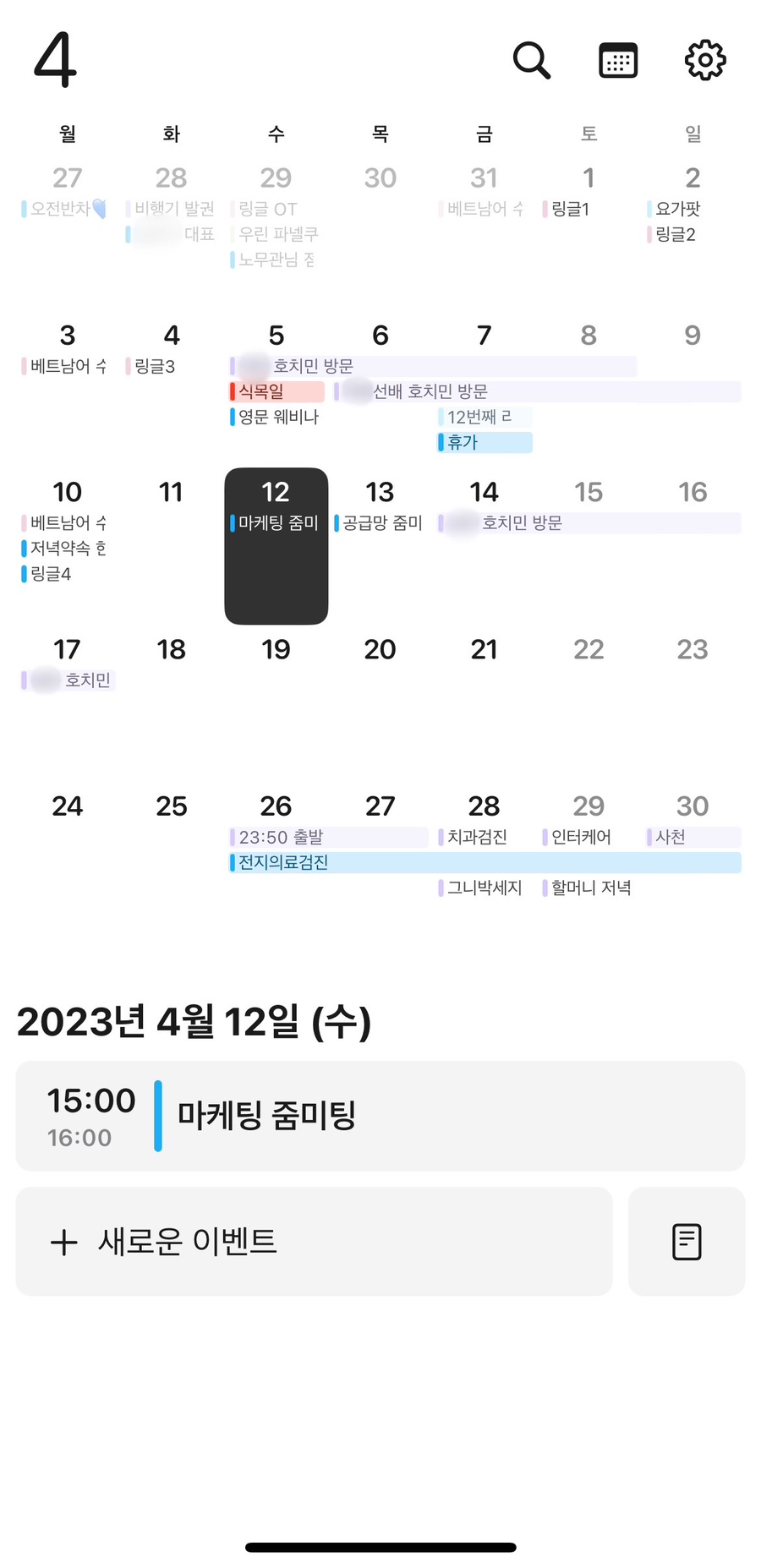The image size is (761, 1568).
Task: Select April 5 on the calendar
Action: (276, 336)
